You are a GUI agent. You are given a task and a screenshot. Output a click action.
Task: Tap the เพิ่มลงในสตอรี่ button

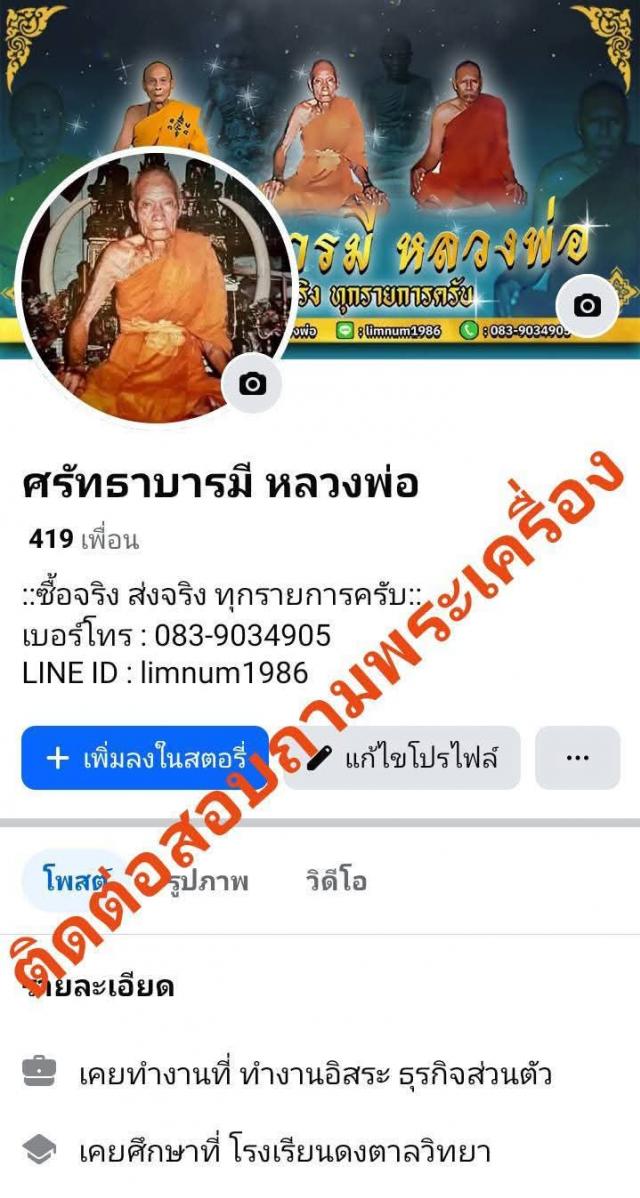click(x=144, y=758)
